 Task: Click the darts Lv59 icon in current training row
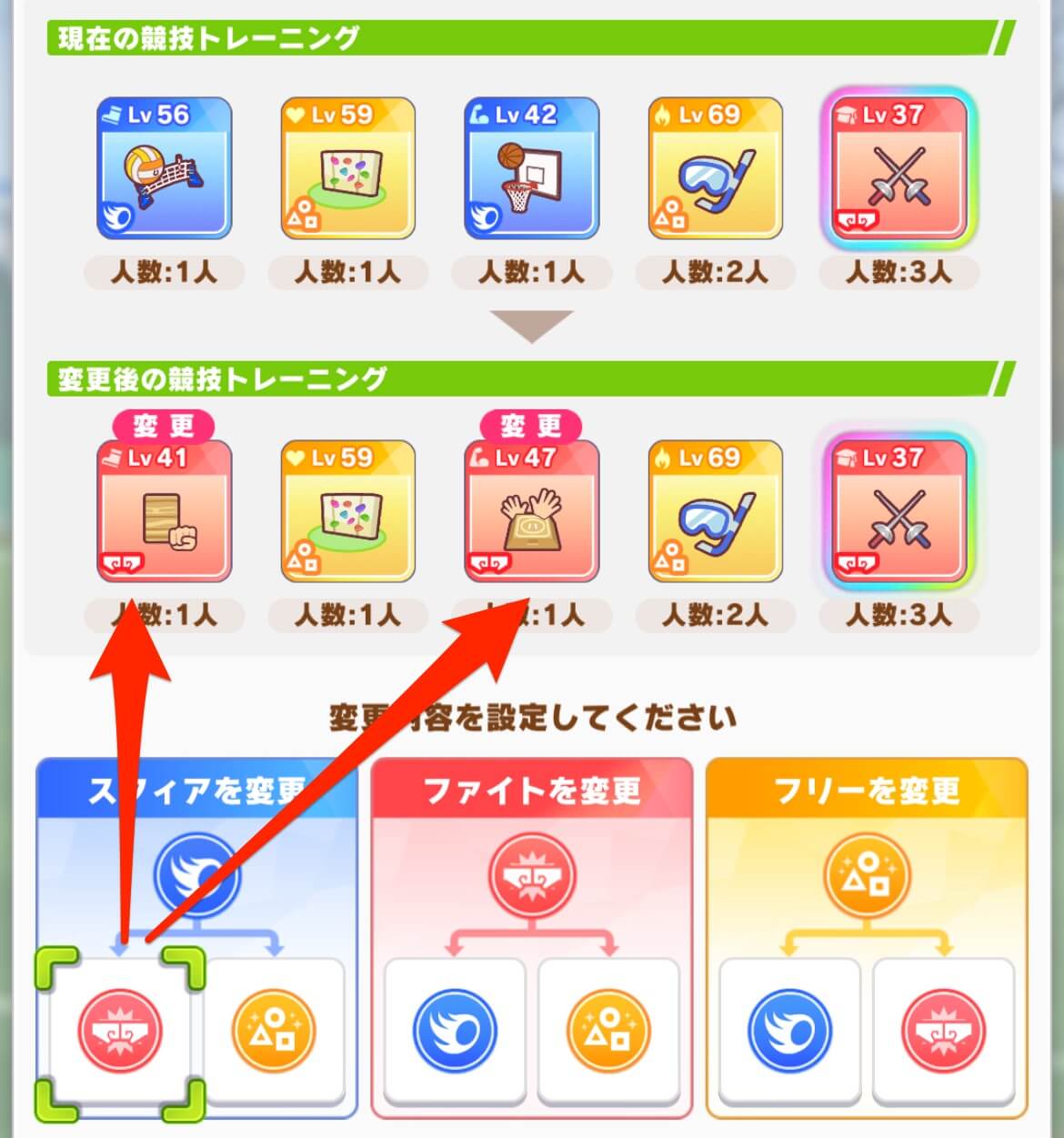(348, 172)
